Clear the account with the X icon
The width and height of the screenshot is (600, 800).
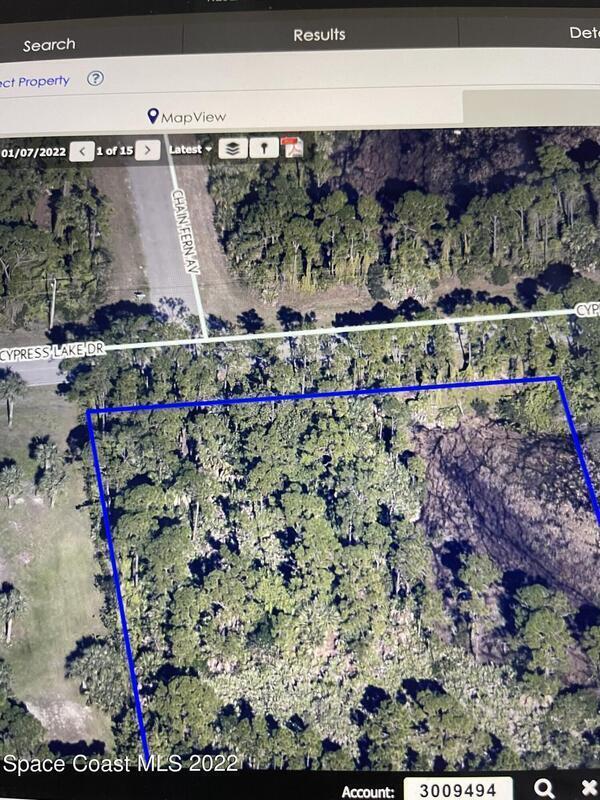click(x=588, y=788)
